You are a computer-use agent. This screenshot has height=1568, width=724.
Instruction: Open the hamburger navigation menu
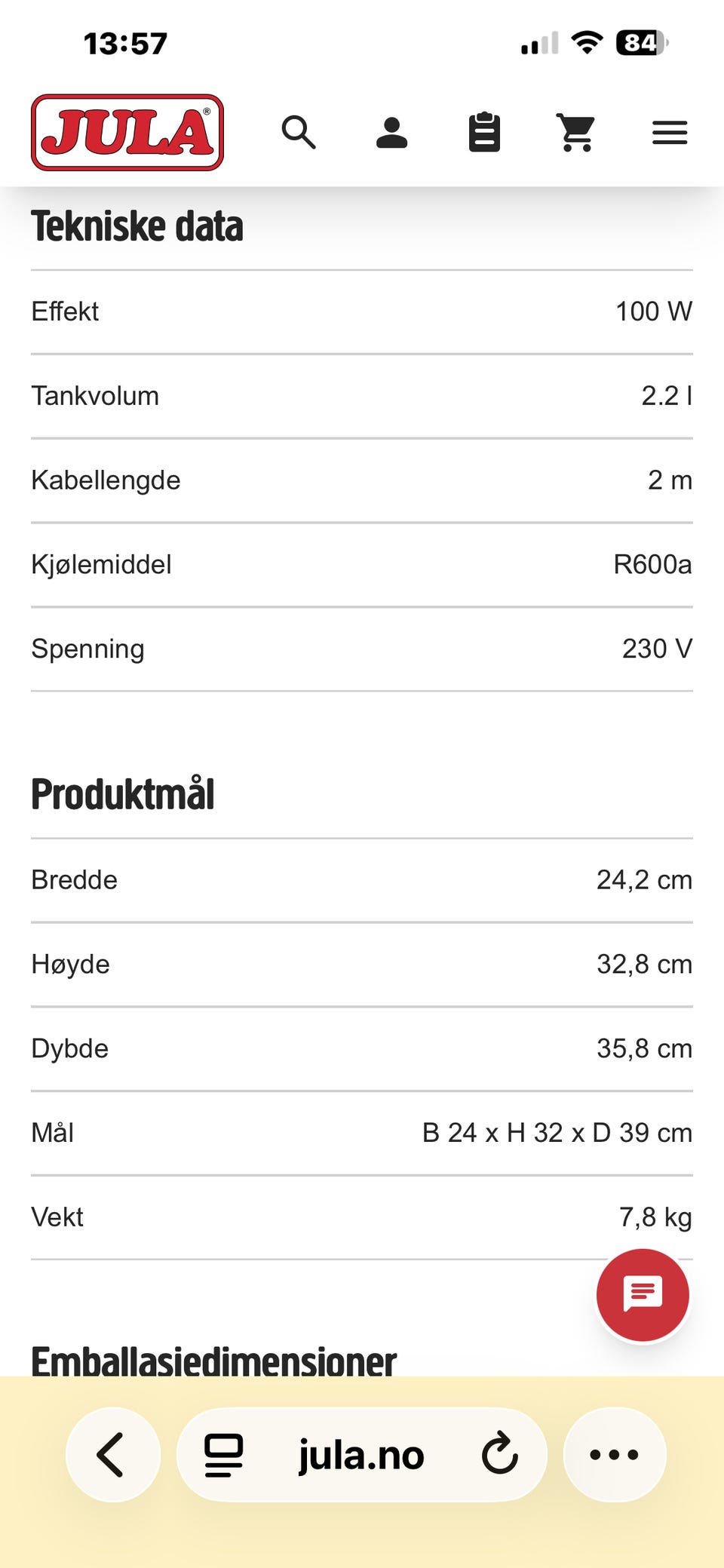tap(670, 132)
